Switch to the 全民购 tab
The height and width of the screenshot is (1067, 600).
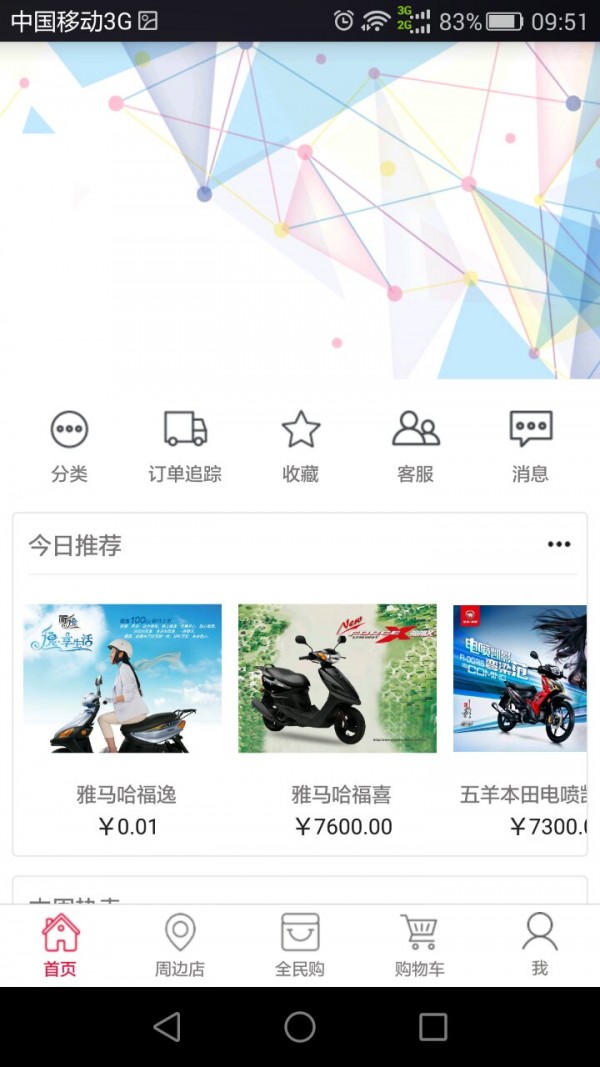[300, 945]
